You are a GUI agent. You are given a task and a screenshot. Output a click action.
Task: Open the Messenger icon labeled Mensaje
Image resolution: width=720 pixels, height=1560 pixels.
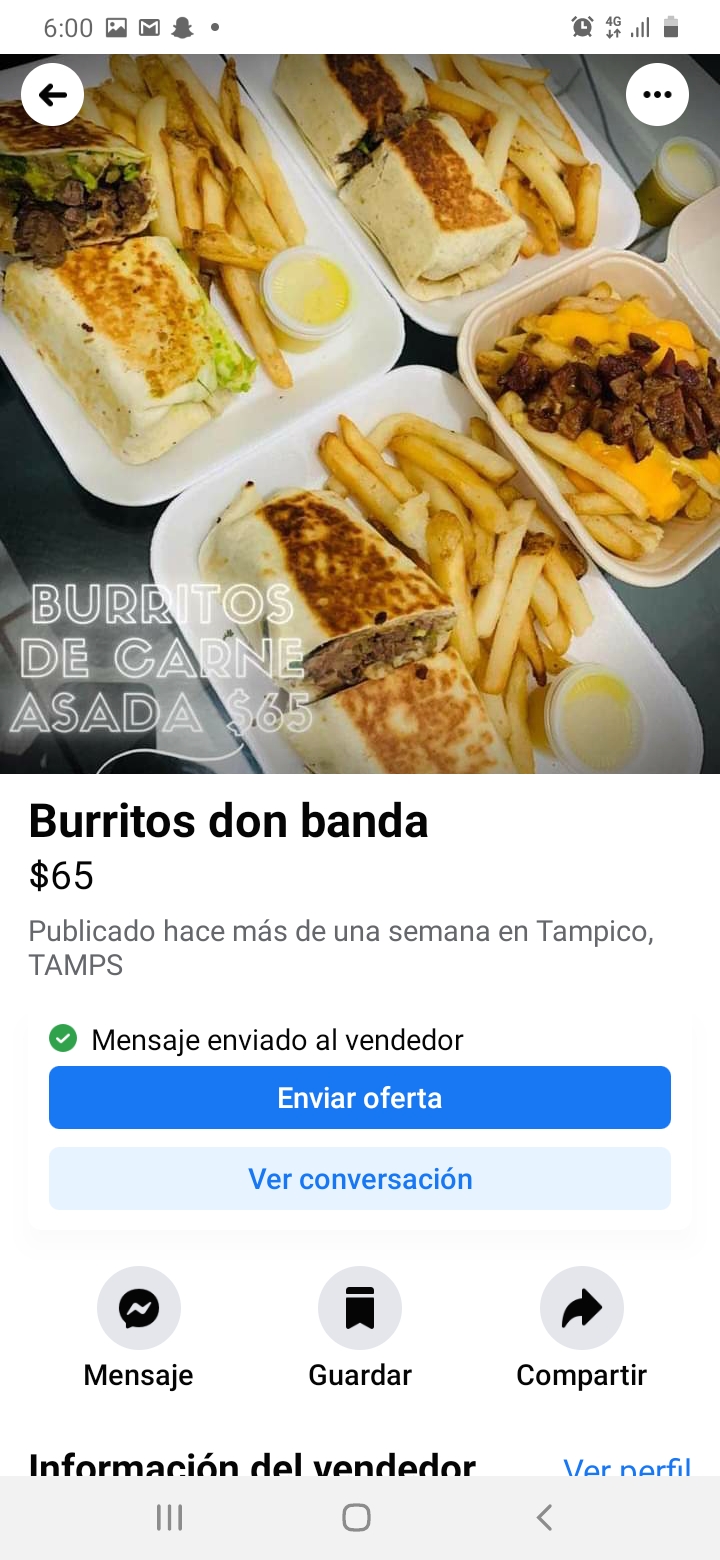point(138,1307)
